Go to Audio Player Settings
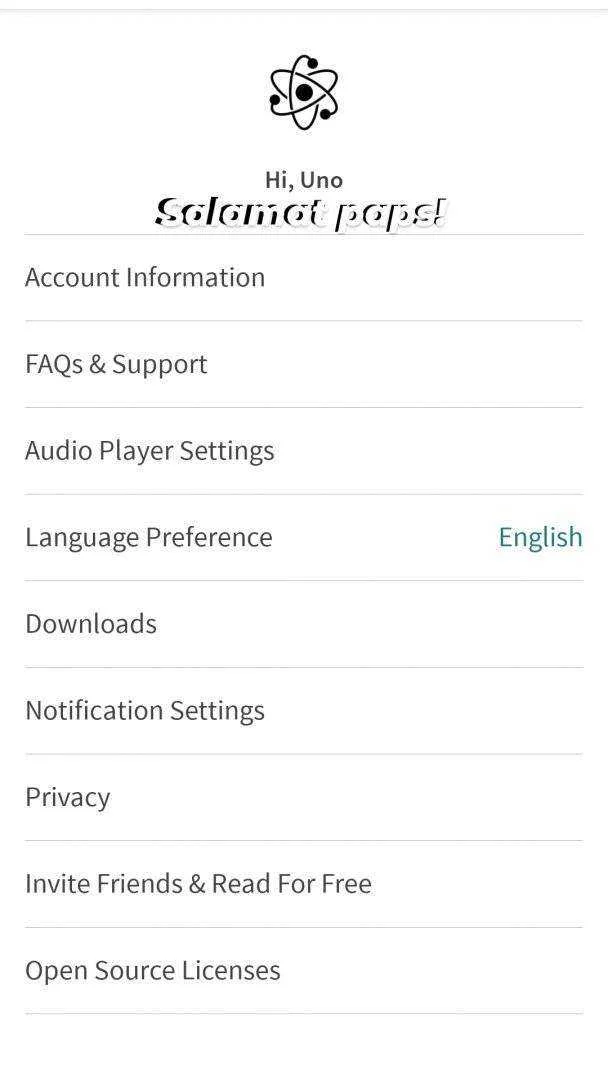This screenshot has width=608, height=1080. coord(304,451)
